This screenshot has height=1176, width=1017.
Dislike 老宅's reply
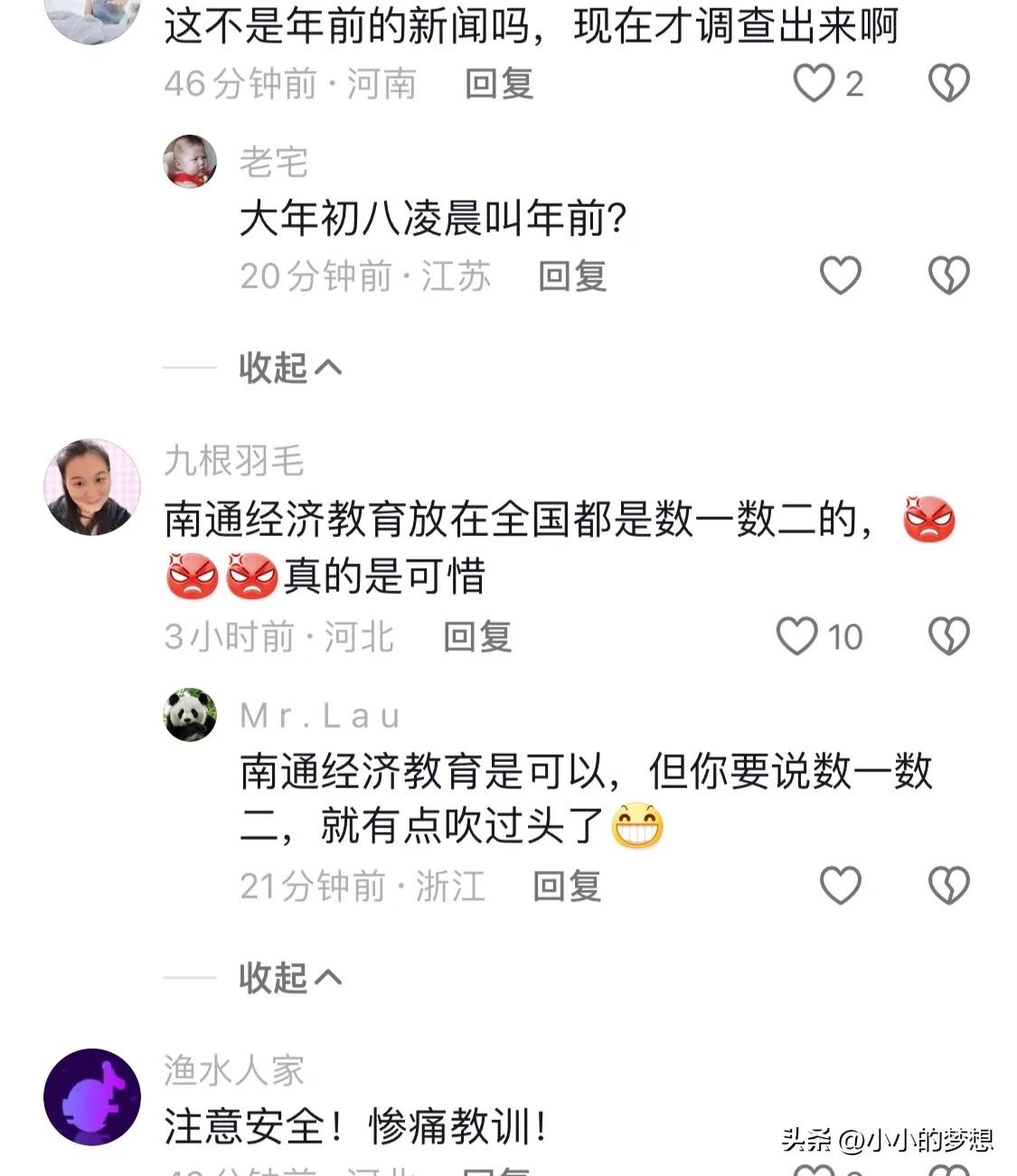[x=948, y=275]
